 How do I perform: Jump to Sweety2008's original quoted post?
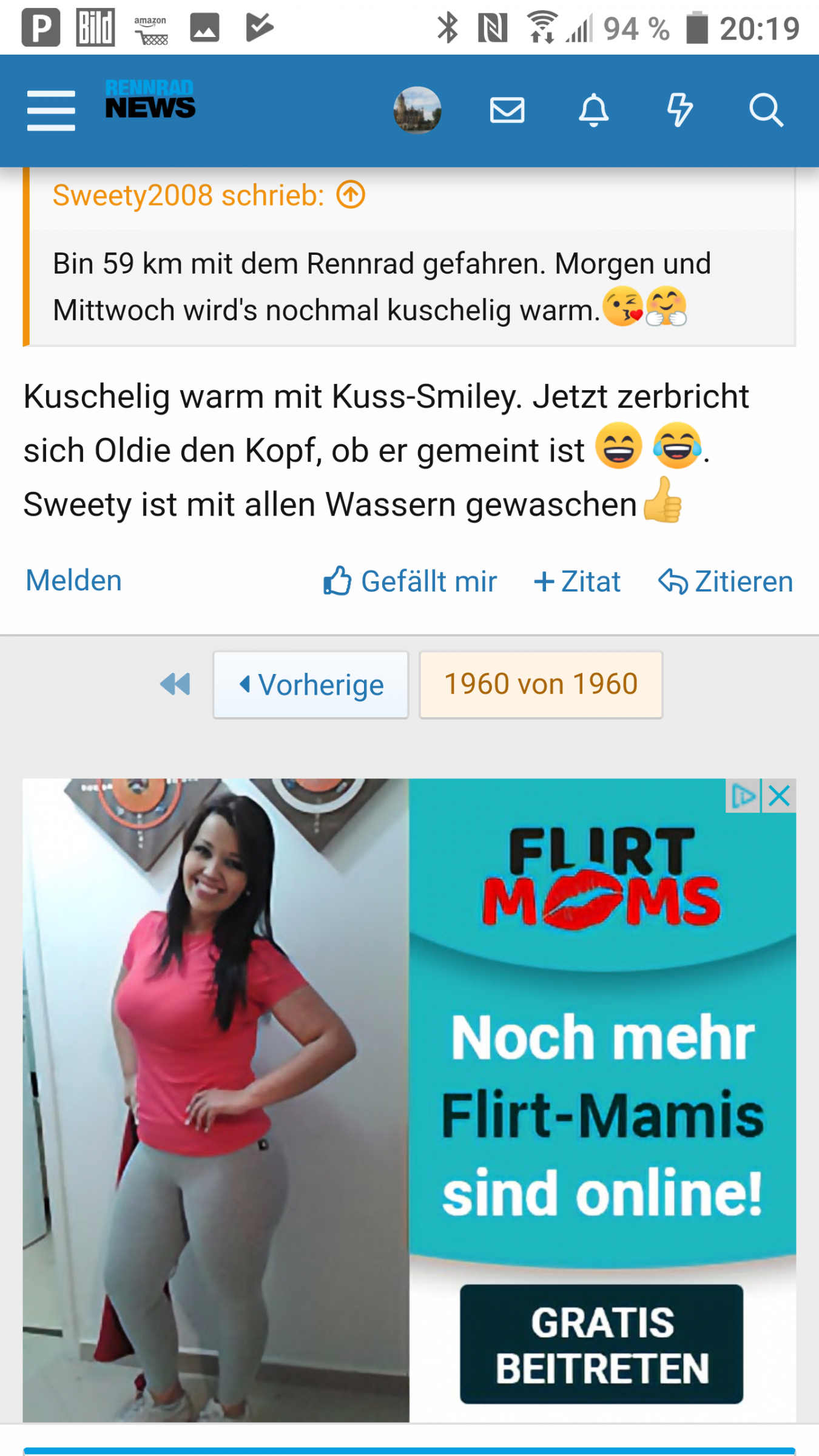tap(351, 195)
